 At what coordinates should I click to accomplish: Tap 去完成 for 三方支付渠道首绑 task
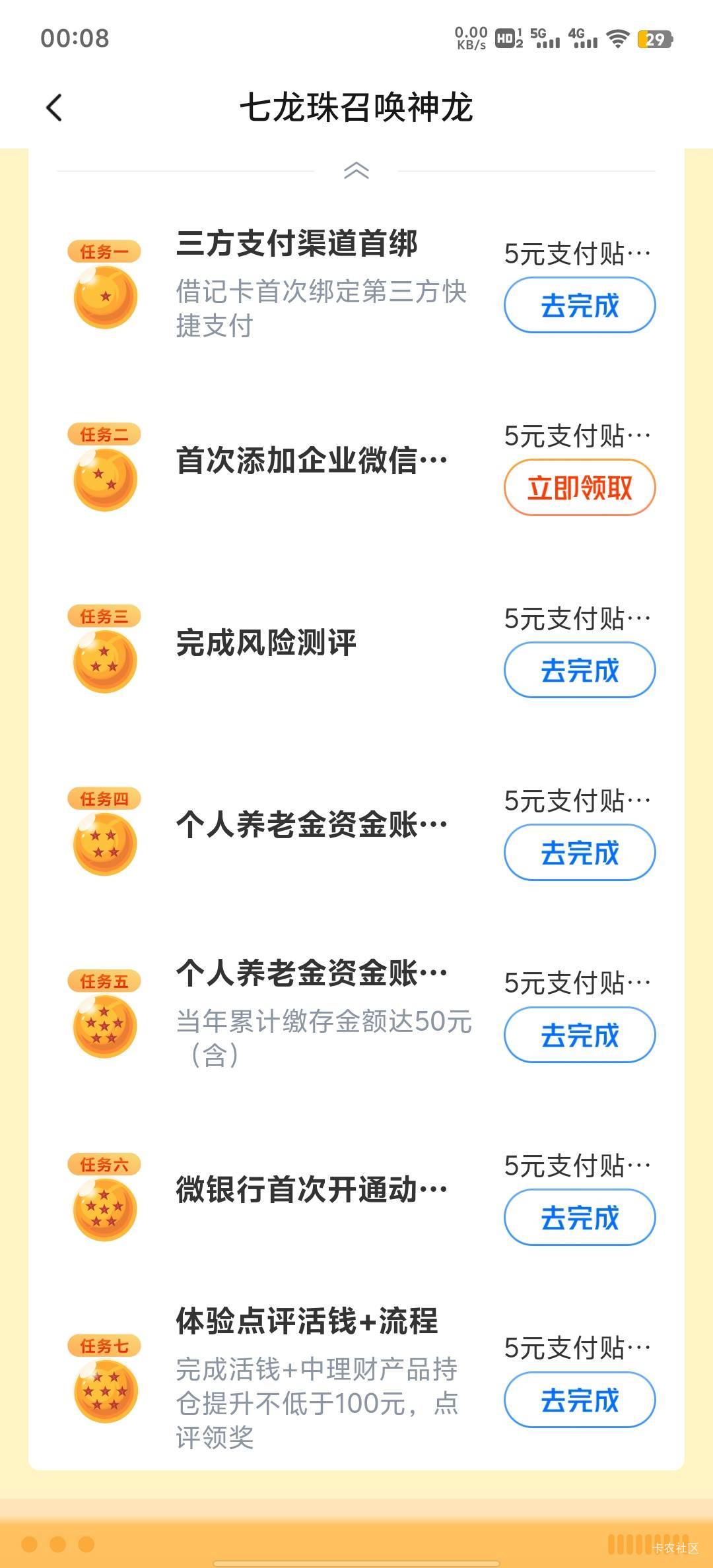tap(579, 305)
